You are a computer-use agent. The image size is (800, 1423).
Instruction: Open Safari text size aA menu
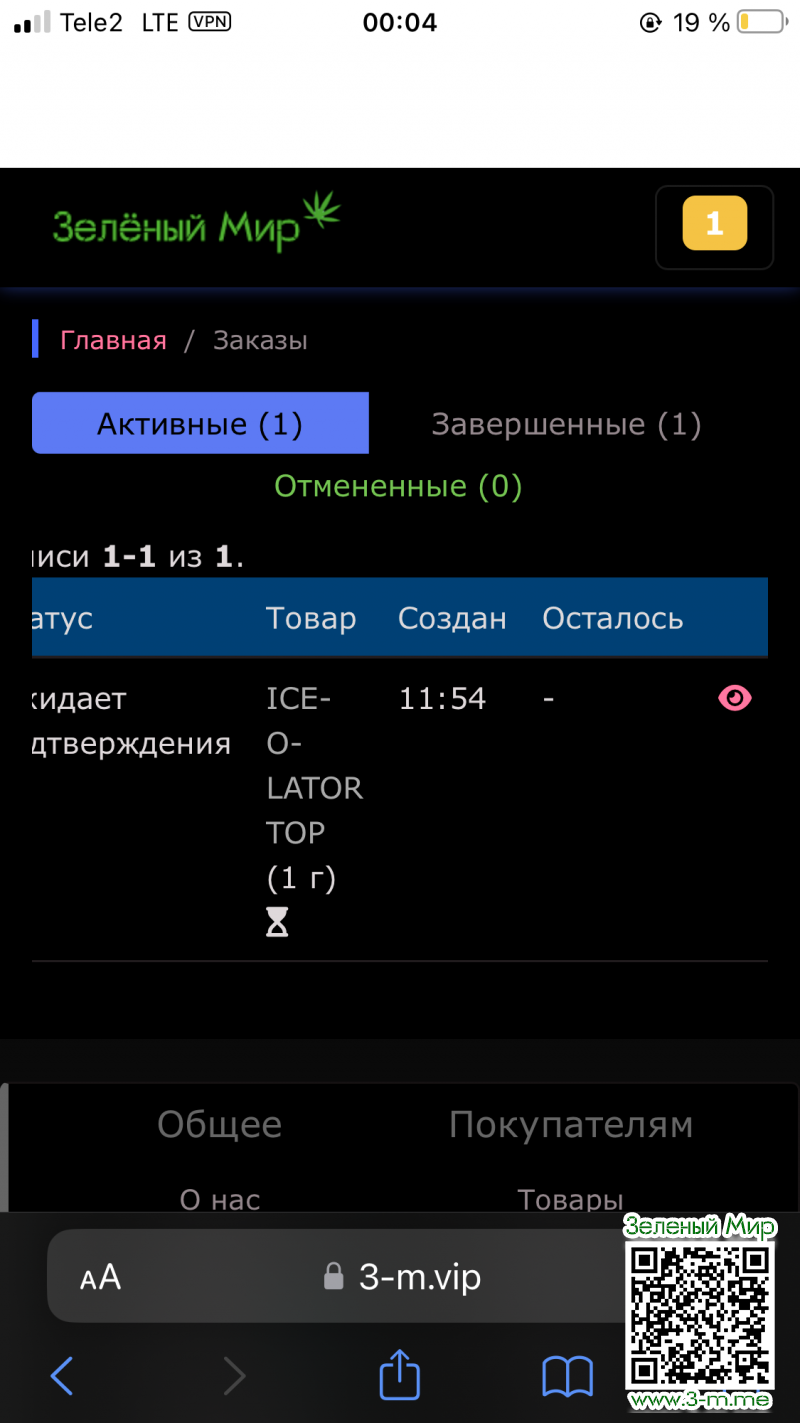[100, 1277]
